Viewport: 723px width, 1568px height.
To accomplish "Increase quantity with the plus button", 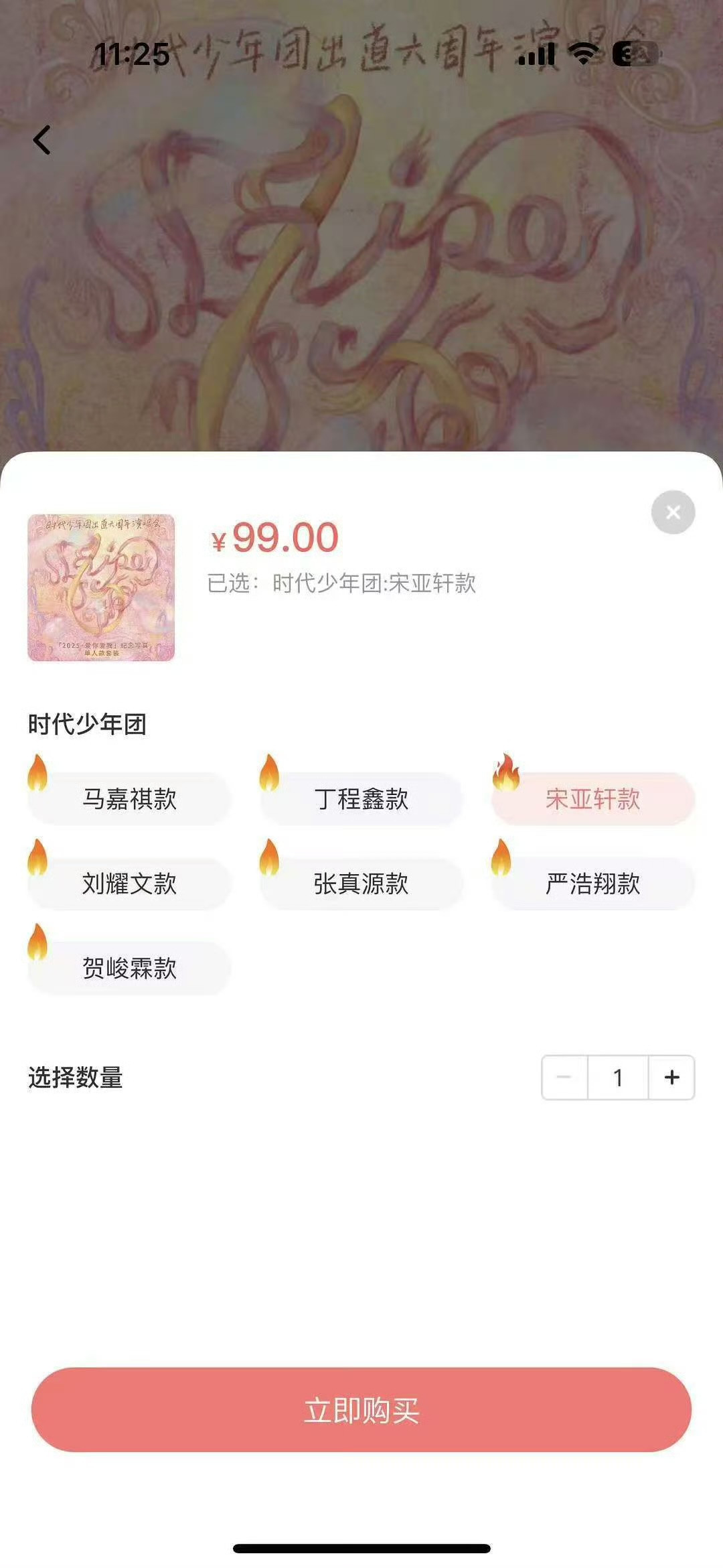I will [x=671, y=1078].
